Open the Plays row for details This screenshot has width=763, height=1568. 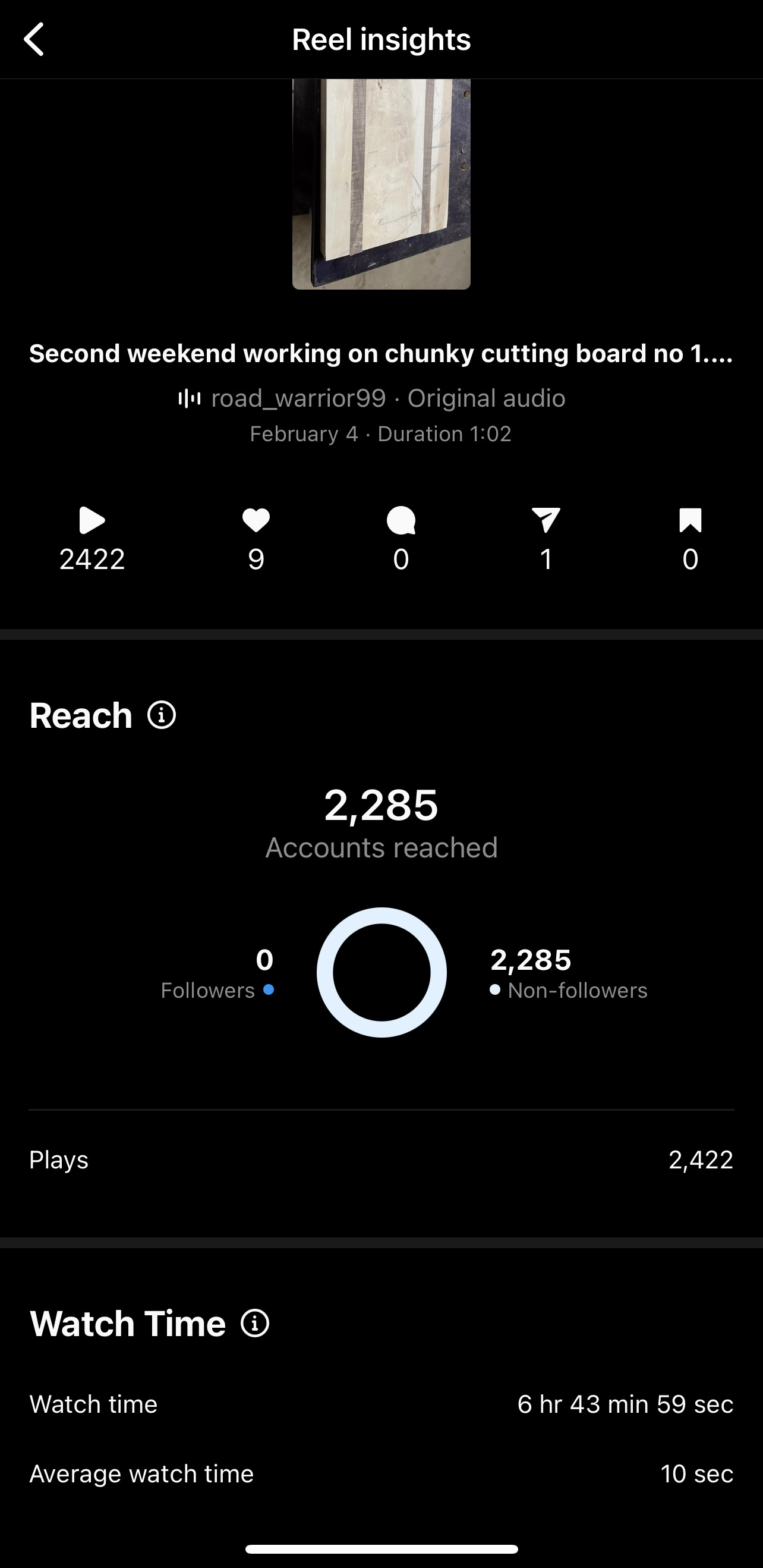point(380,1159)
